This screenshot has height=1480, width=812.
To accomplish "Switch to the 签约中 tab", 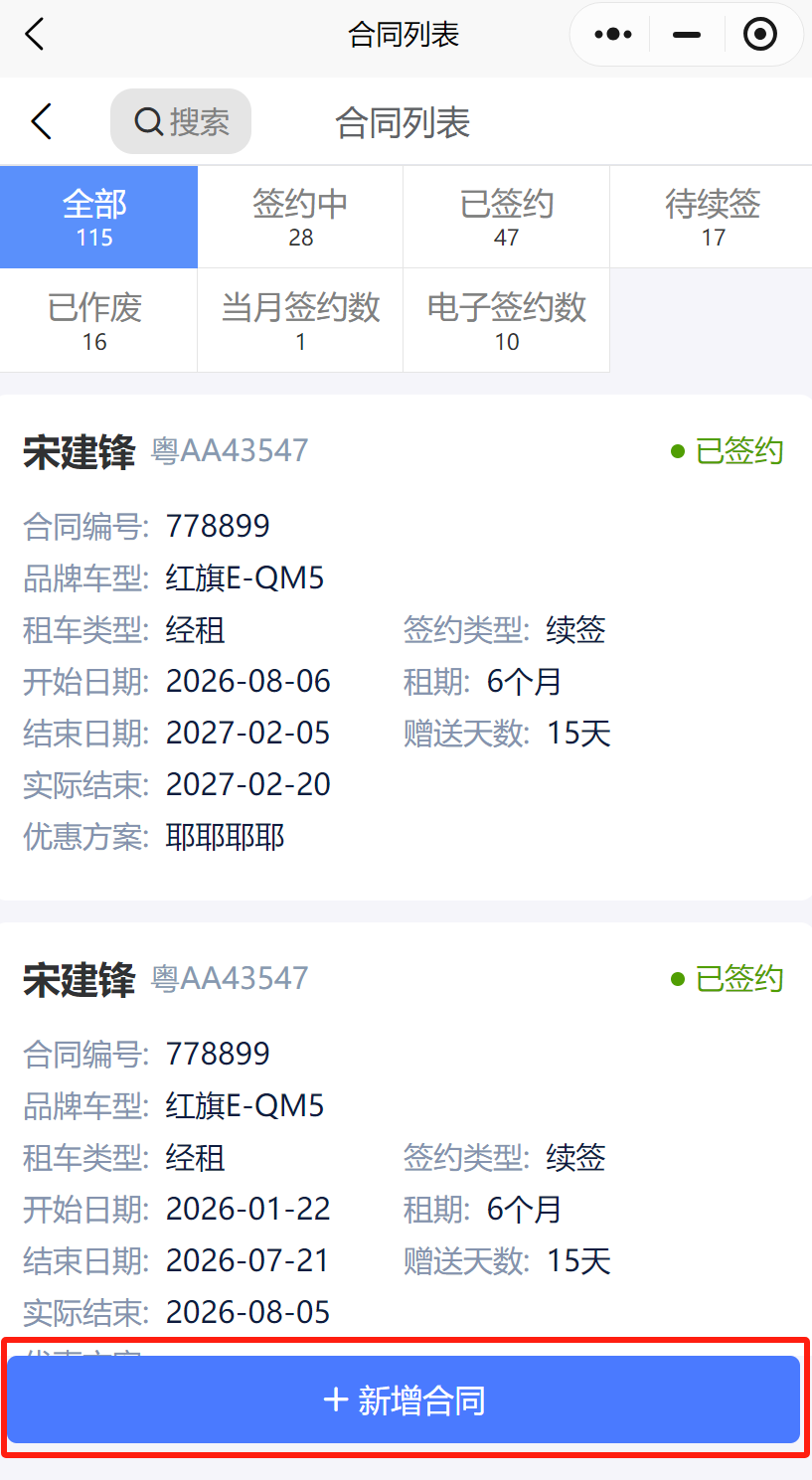I will tap(300, 218).
